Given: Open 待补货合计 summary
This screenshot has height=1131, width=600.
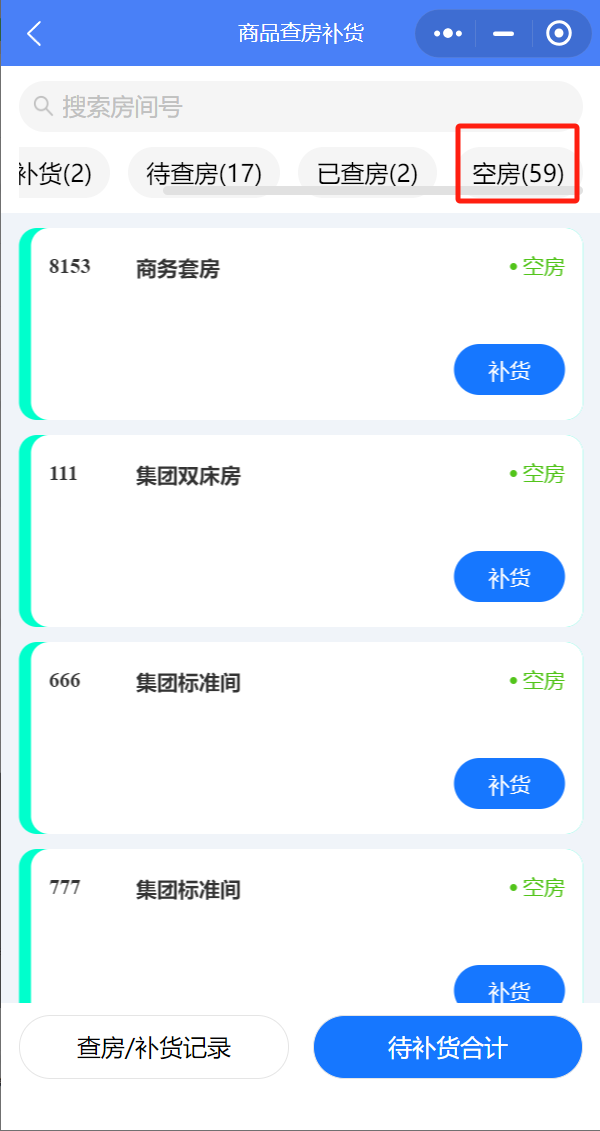Looking at the screenshot, I should tap(448, 1047).
